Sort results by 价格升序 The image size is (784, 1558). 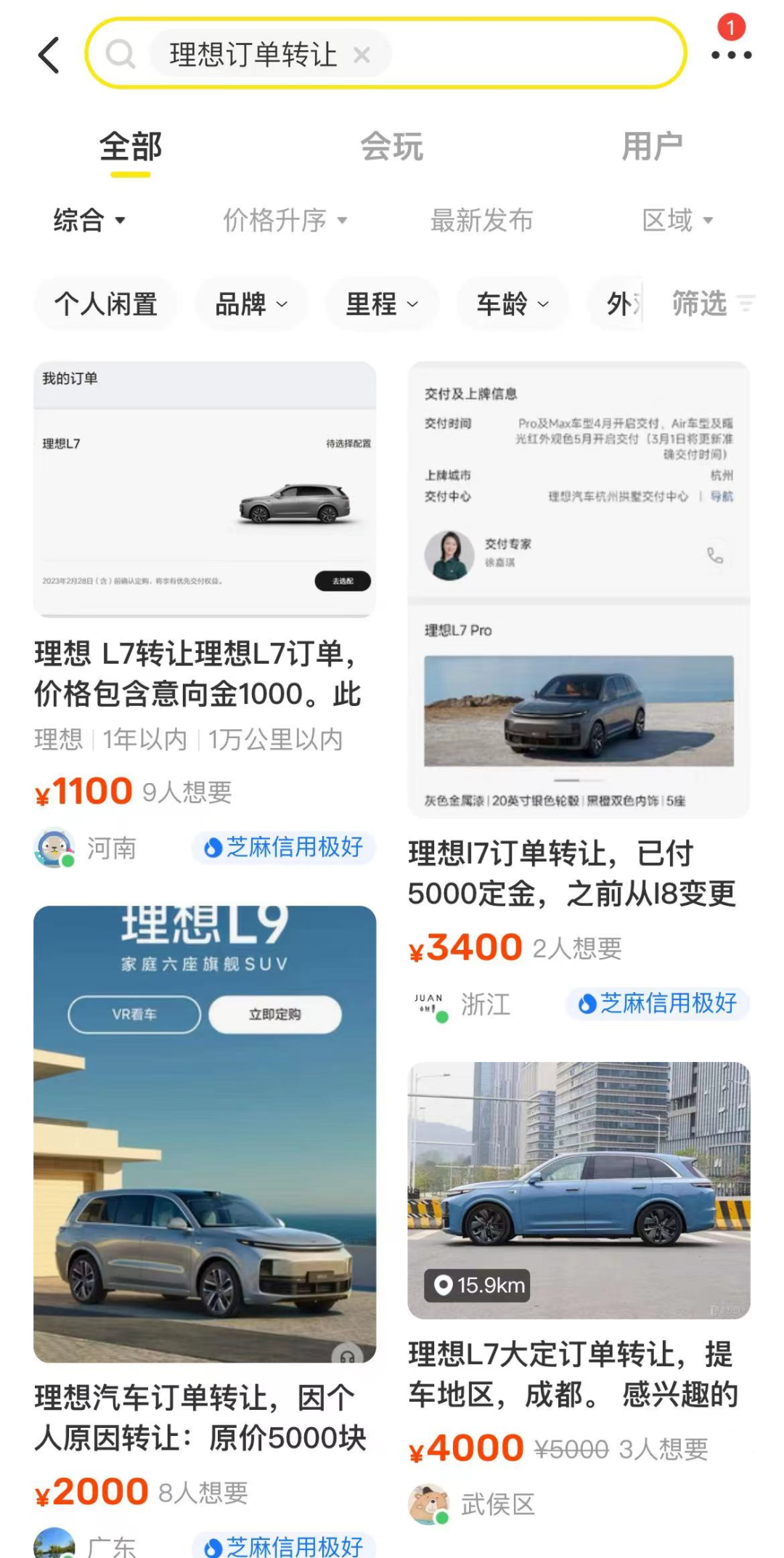click(285, 220)
